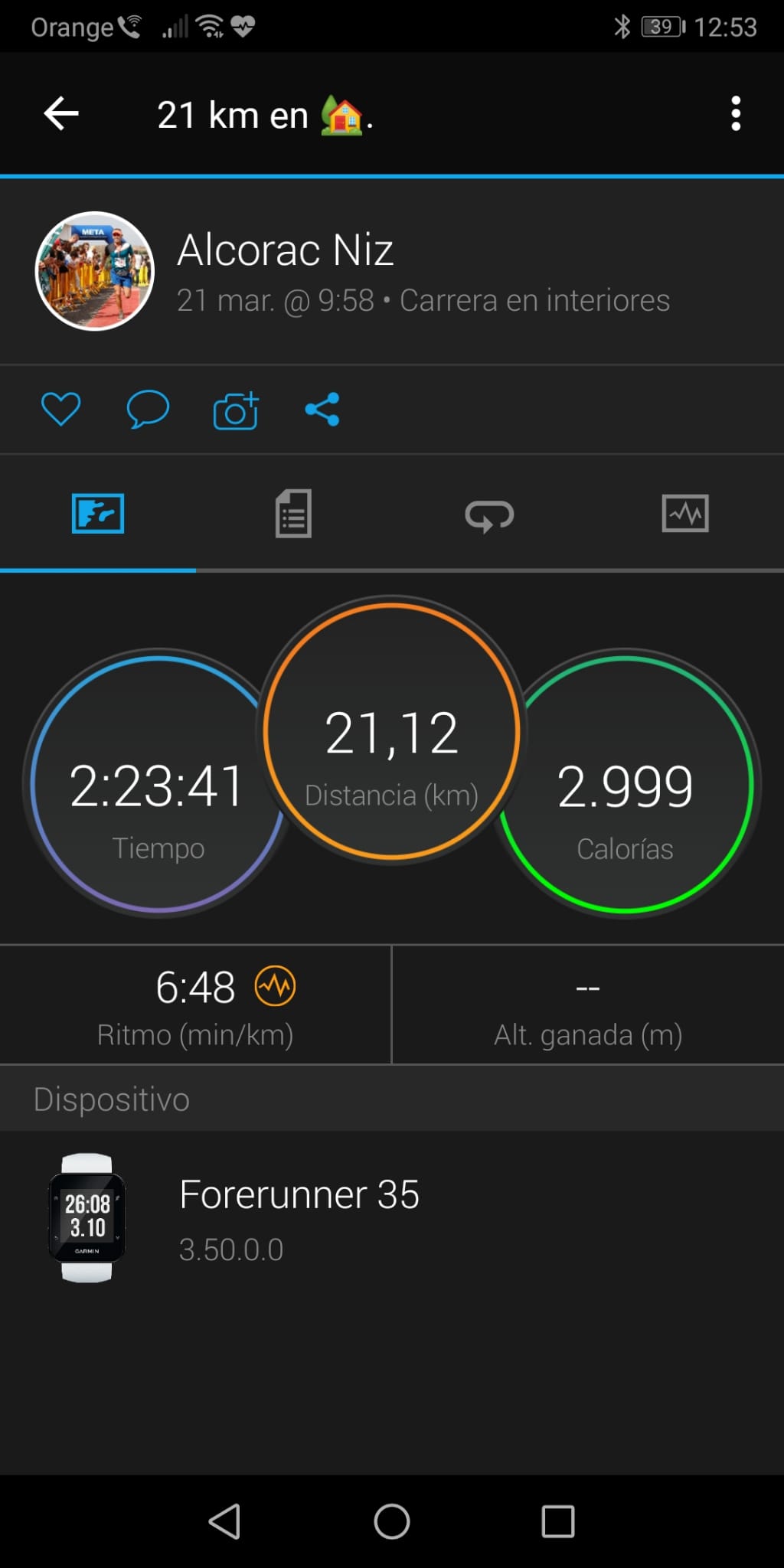Open comments on this activity
784x1568 pixels.
(x=147, y=409)
